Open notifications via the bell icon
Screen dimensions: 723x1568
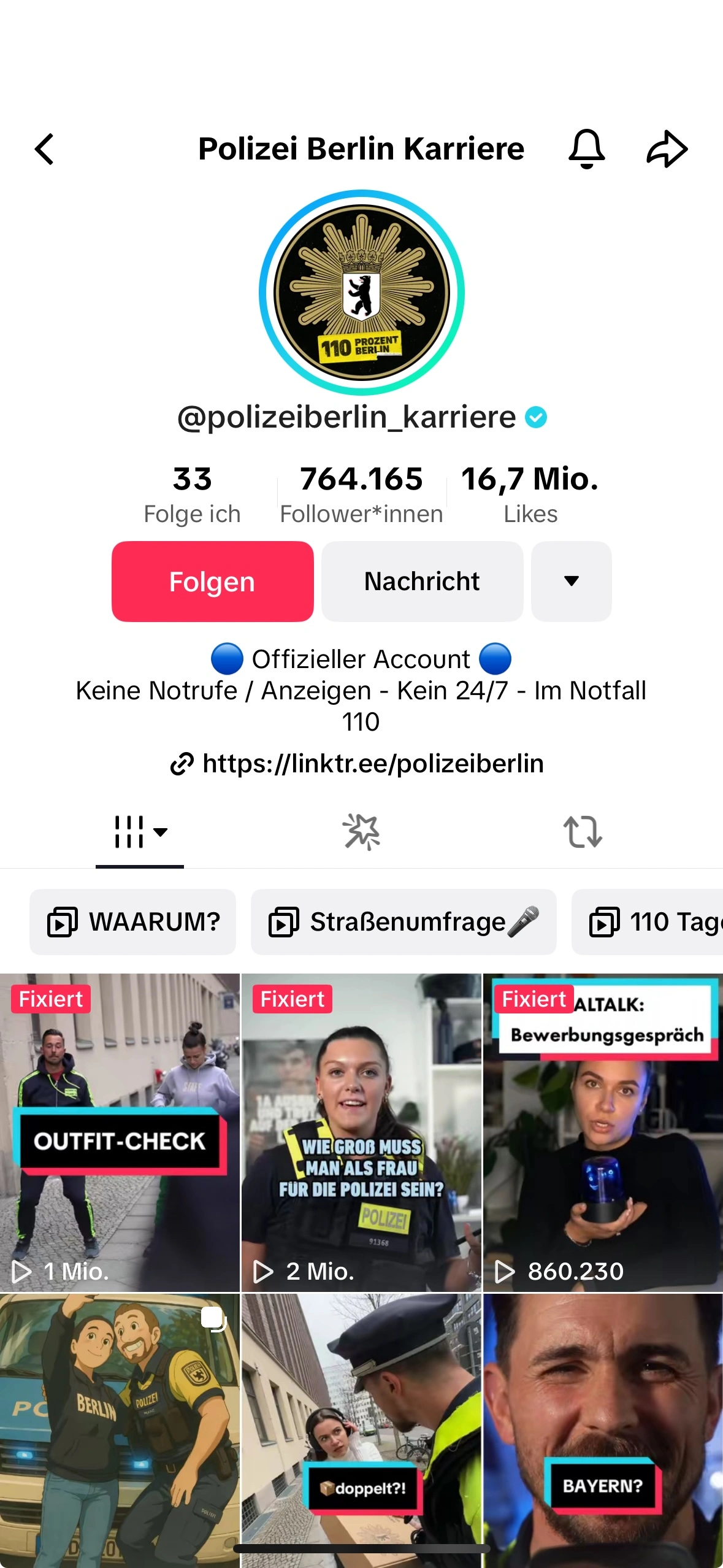pyautogui.click(x=586, y=148)
